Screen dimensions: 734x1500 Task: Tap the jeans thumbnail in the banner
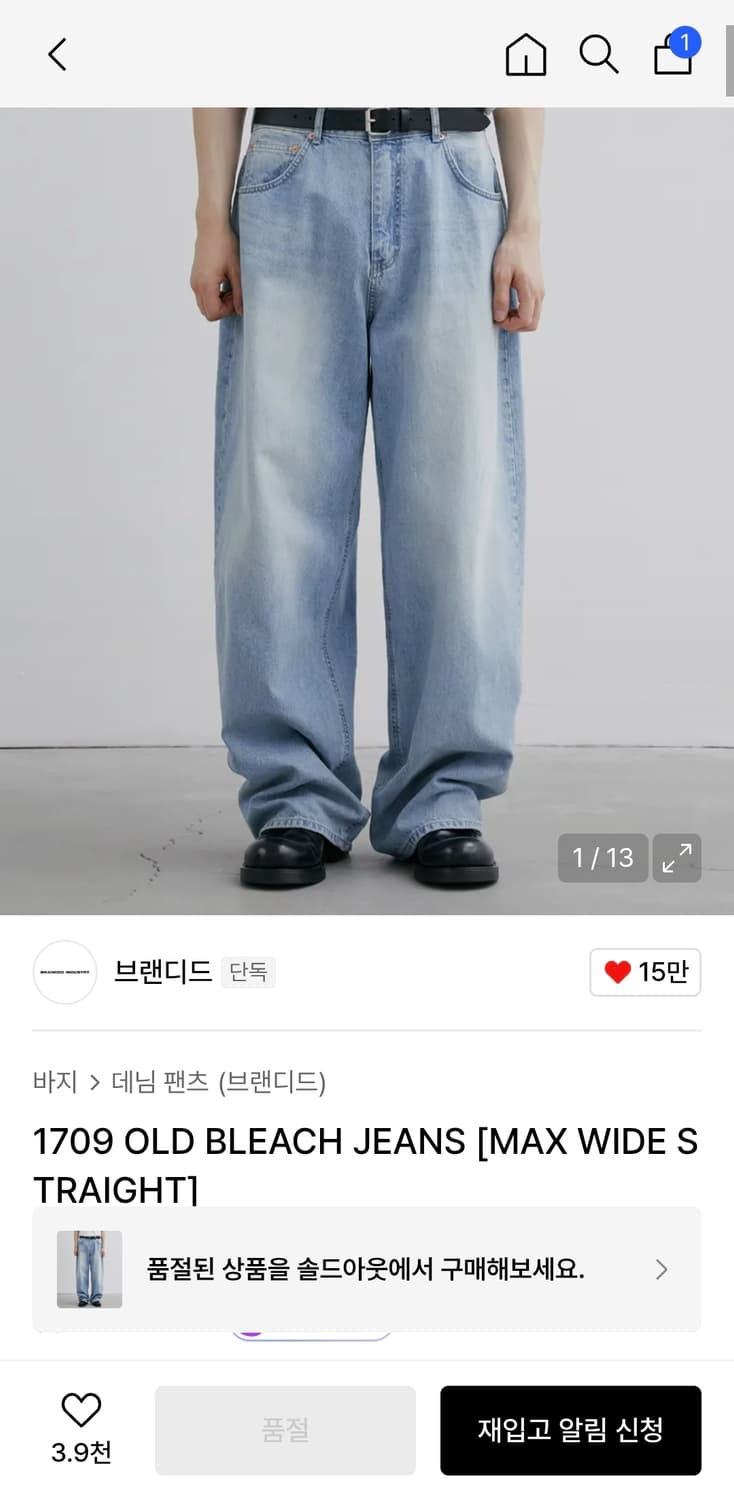tap(87, 1269)
